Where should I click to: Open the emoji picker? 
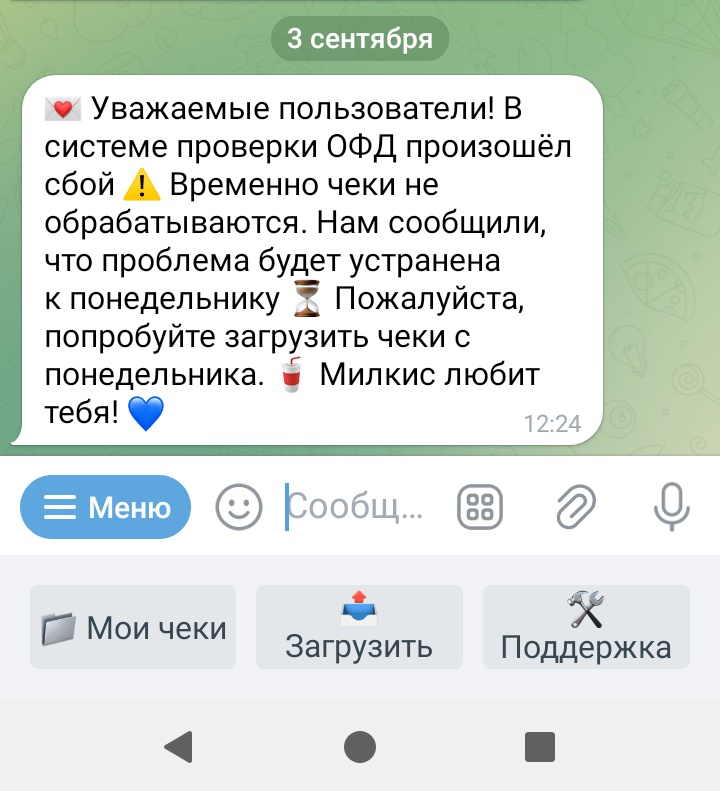pyautogui.click(x=239, y=507)
